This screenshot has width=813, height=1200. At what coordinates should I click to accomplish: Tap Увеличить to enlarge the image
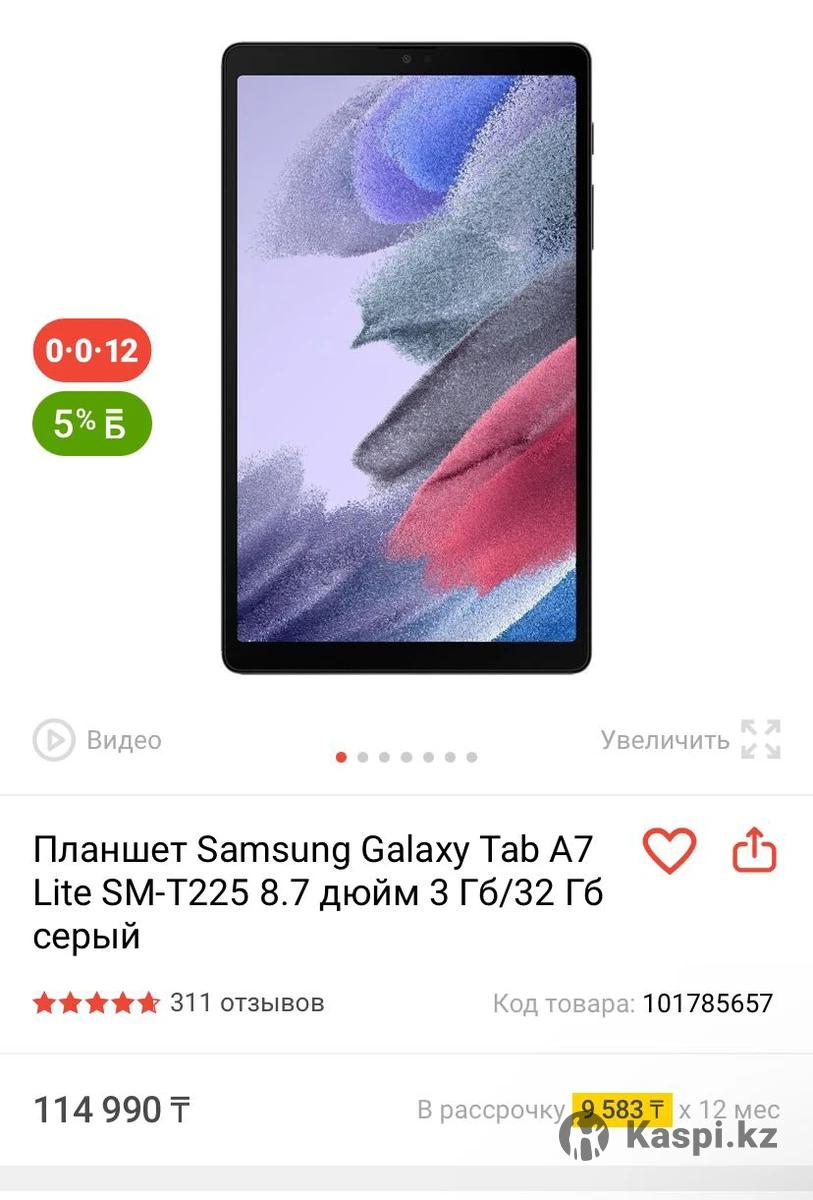point(690,740)
